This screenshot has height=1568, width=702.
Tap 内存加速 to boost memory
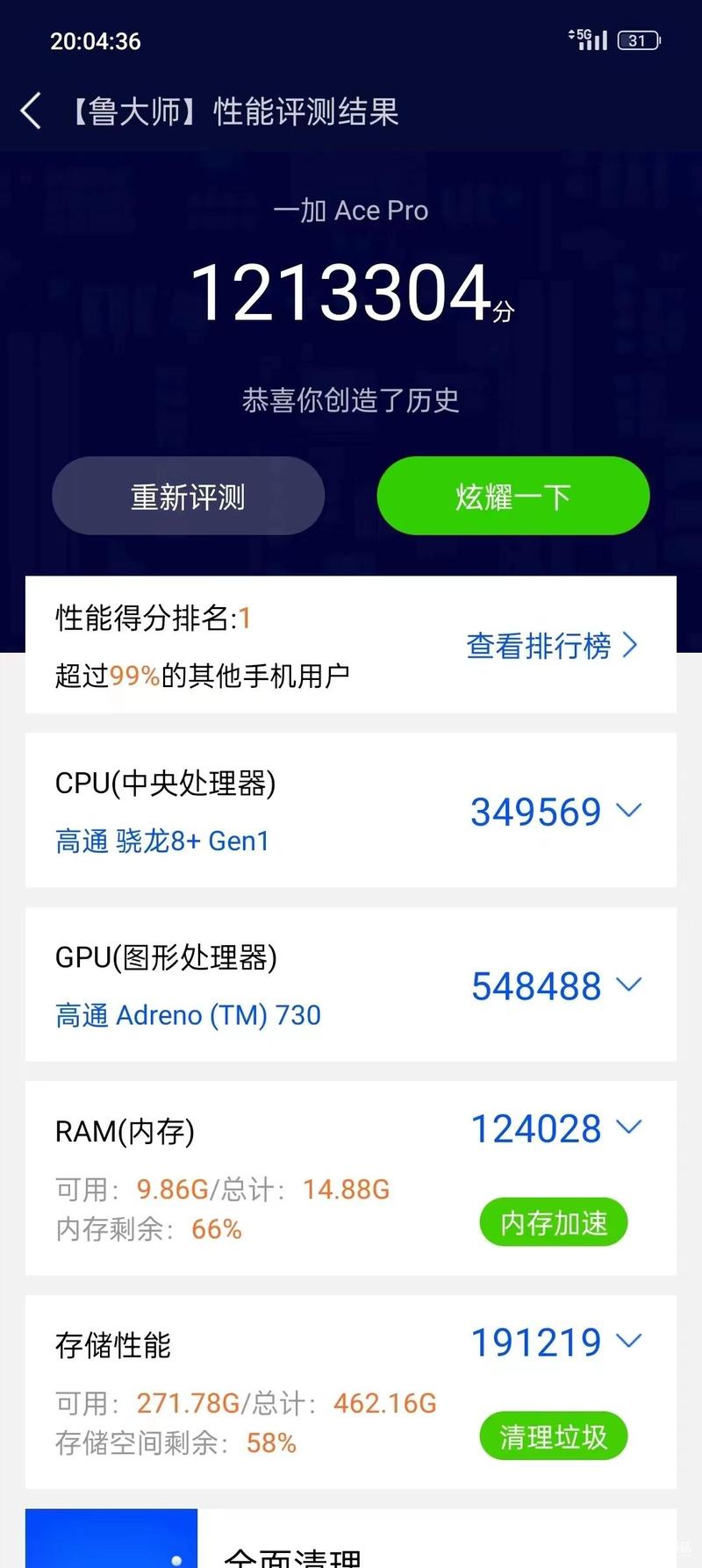tap(553, 1222)
